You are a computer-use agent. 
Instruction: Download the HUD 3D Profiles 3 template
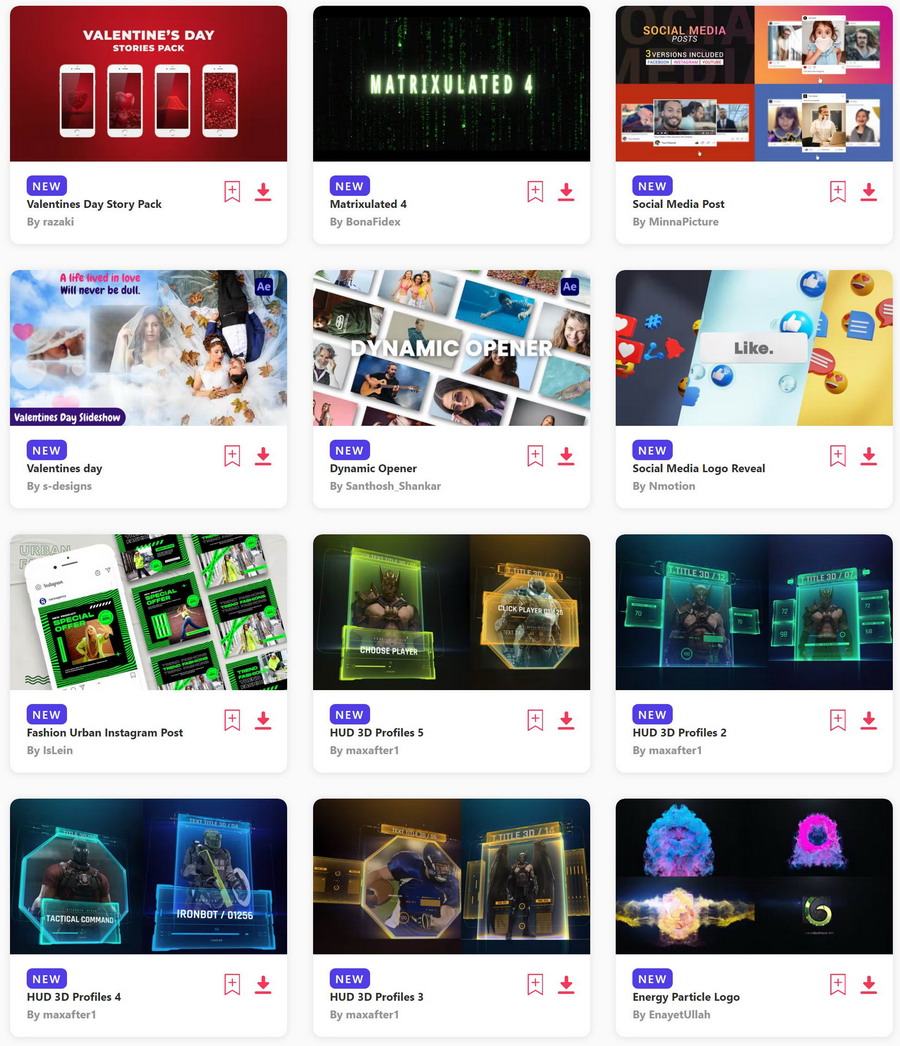pyautogui.click(x=566, y=984)
